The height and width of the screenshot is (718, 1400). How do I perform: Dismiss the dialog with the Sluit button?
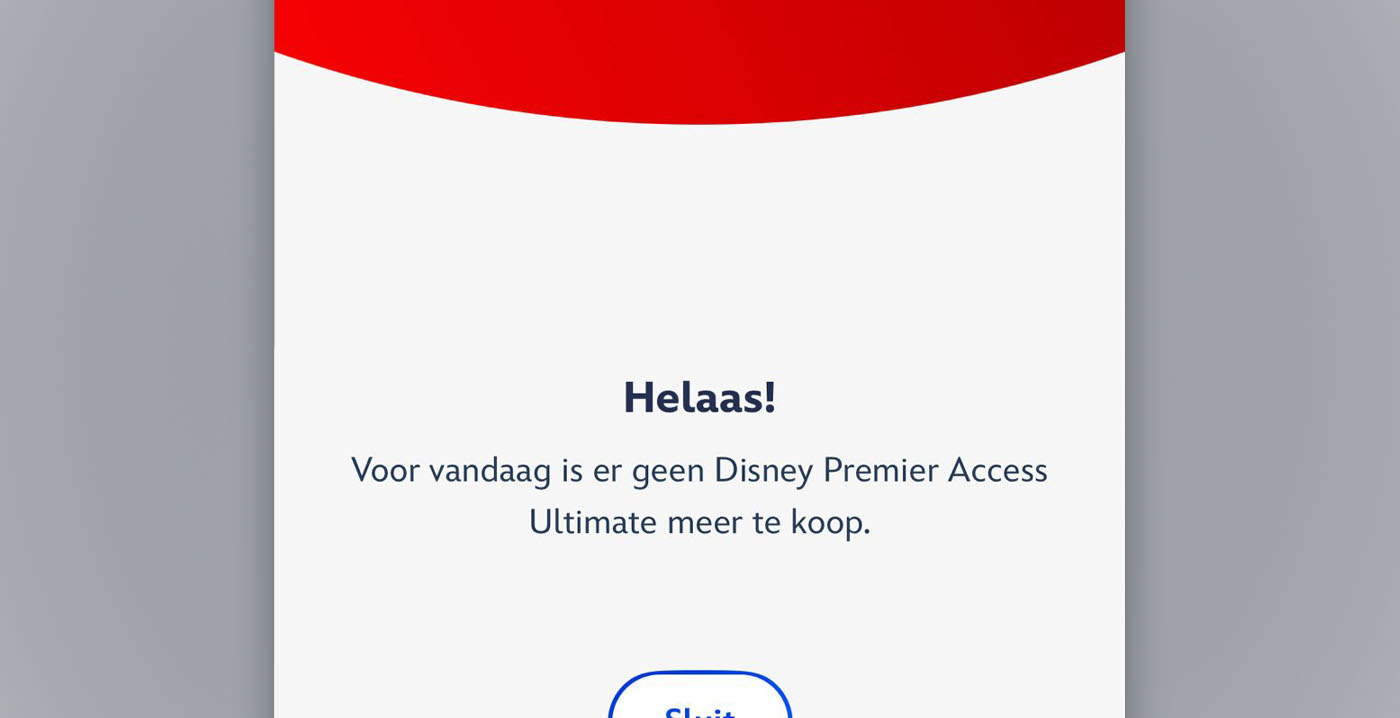coord(700,702)
